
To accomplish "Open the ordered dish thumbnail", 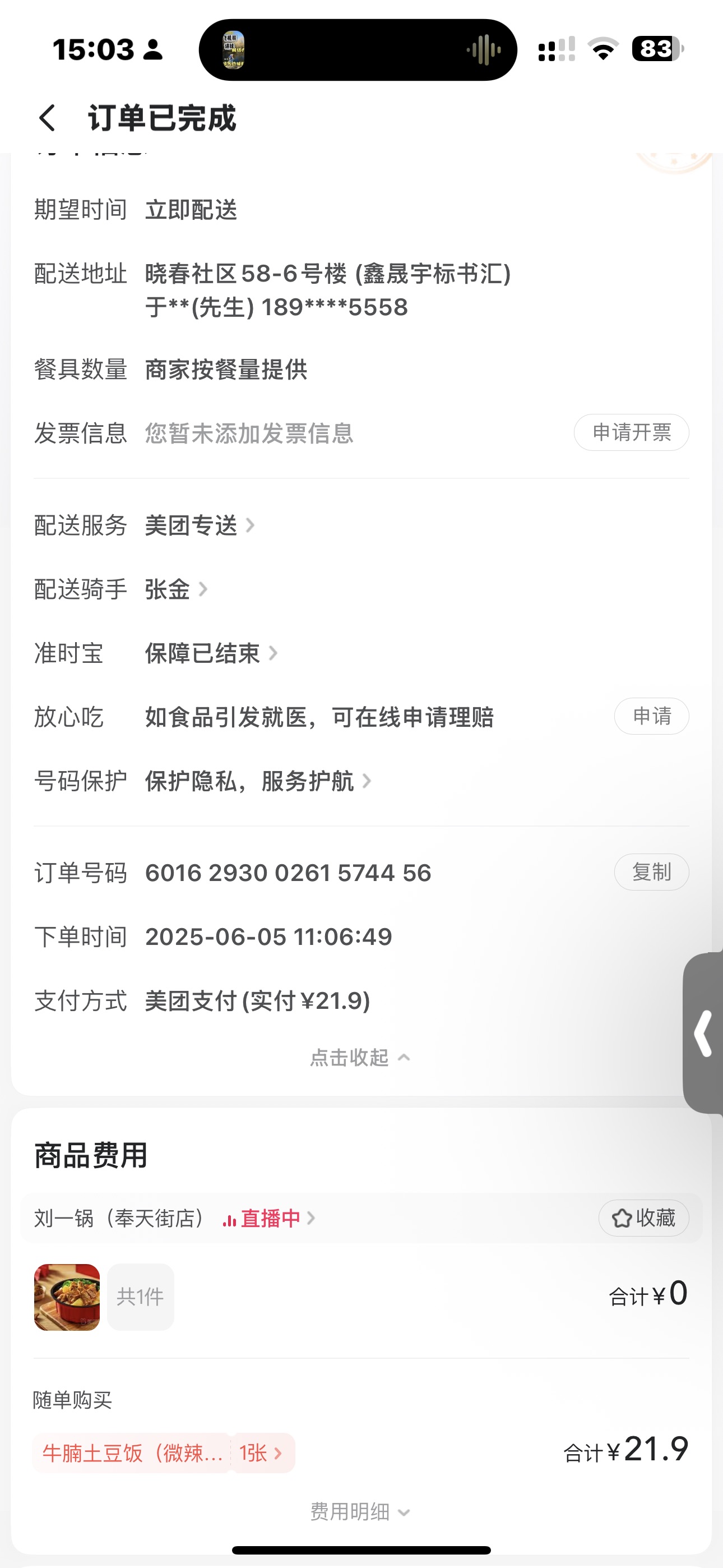I will pos(67,1297).
